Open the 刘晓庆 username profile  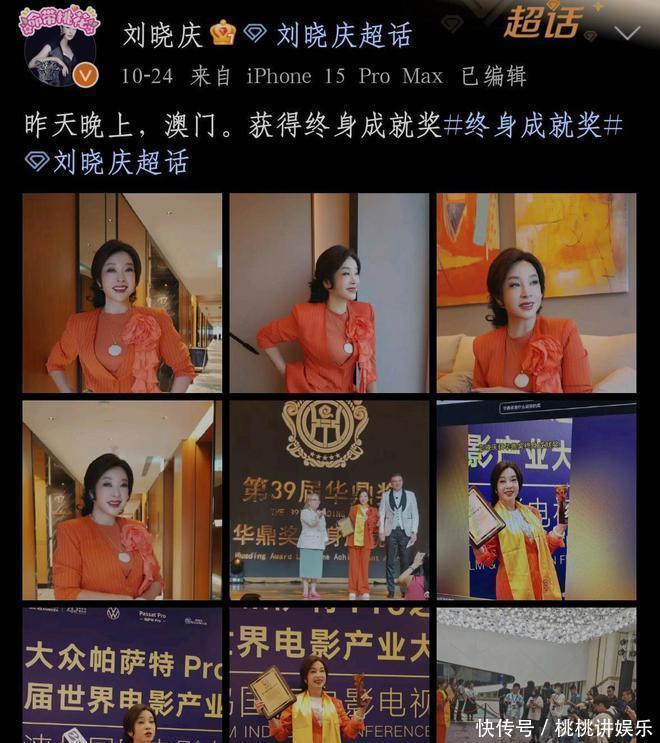point(163,34)
